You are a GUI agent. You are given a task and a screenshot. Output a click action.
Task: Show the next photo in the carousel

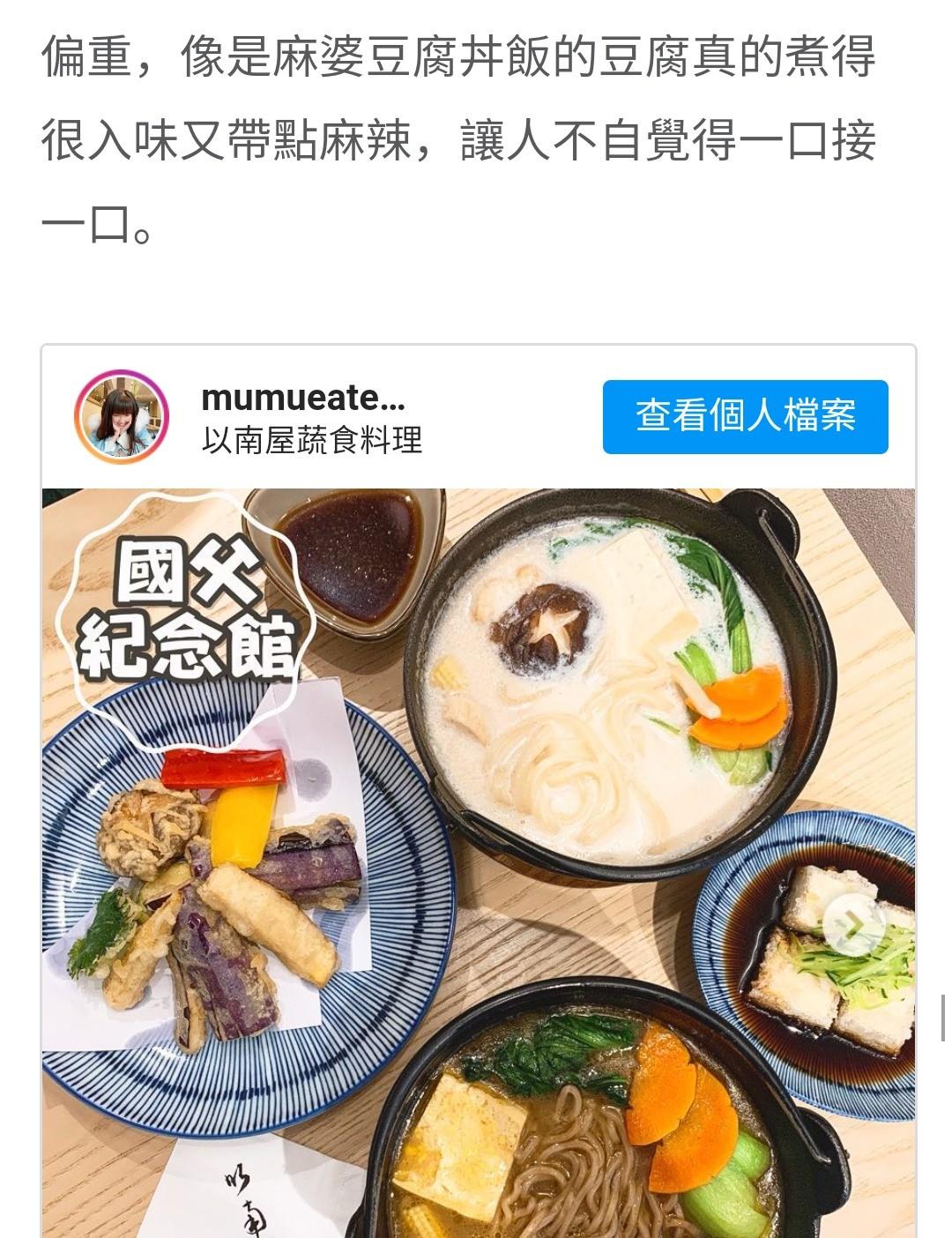(x=852, y=923)
